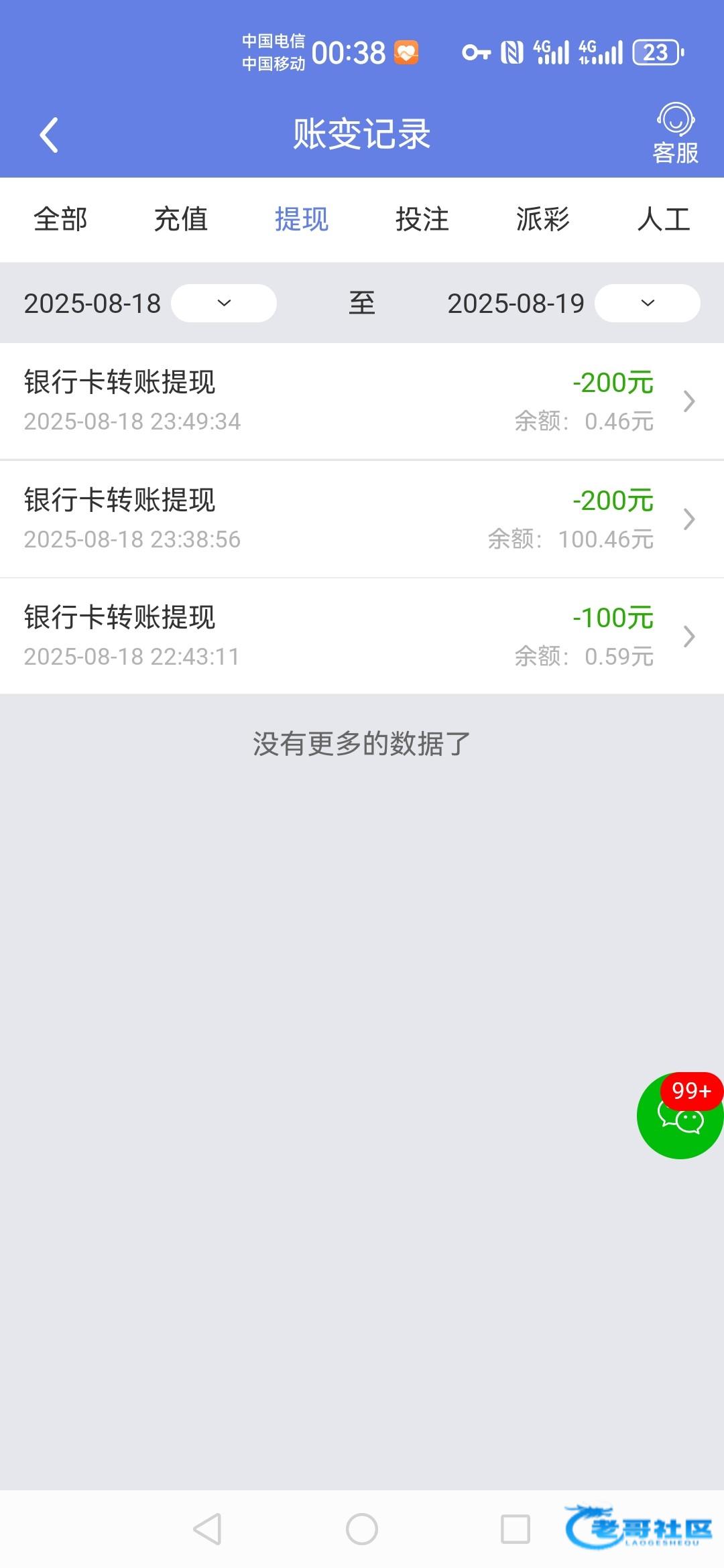Expand the end date dropdown 2025-08-19

click(648, 303)
